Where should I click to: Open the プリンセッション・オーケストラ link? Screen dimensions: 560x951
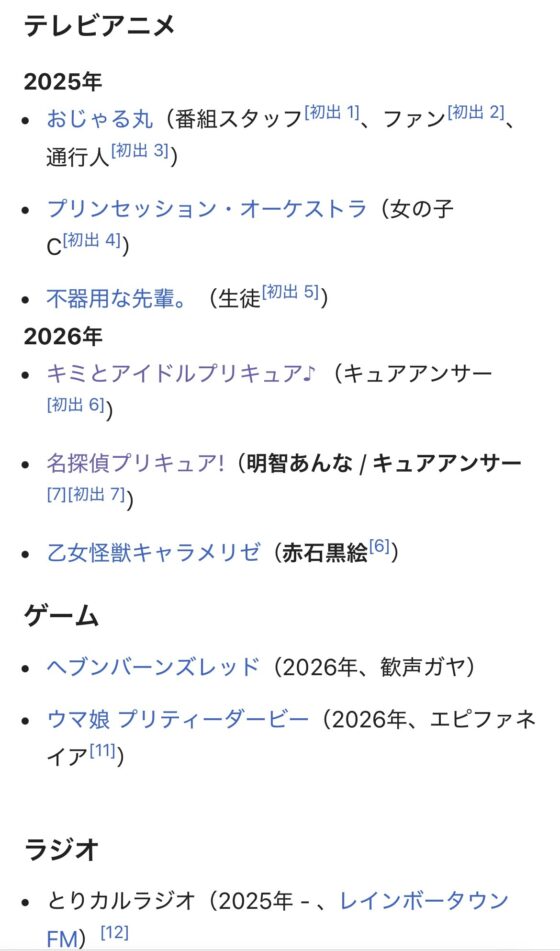point(207,209)
